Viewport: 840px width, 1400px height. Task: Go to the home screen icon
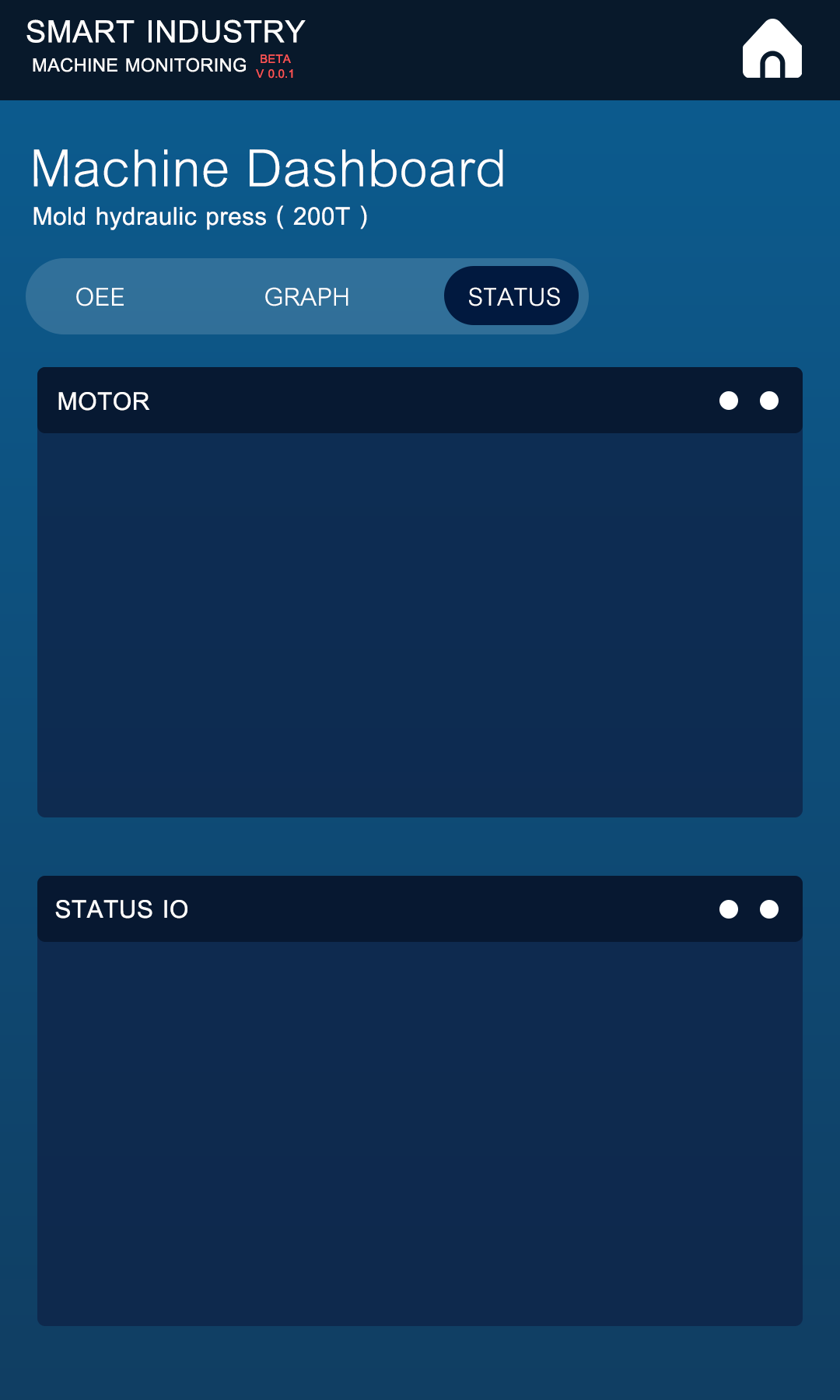[772, 49]
